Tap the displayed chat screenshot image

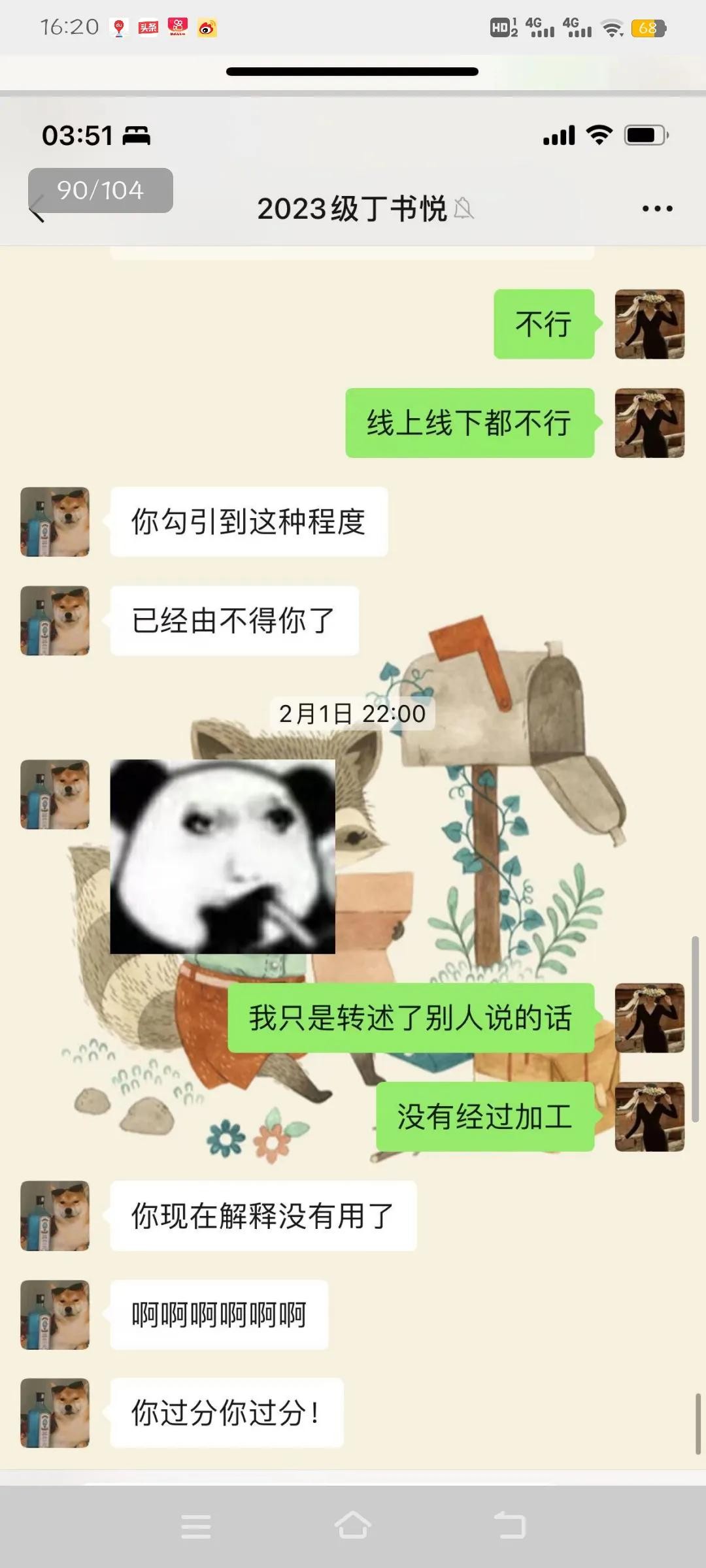coord(353,784)
